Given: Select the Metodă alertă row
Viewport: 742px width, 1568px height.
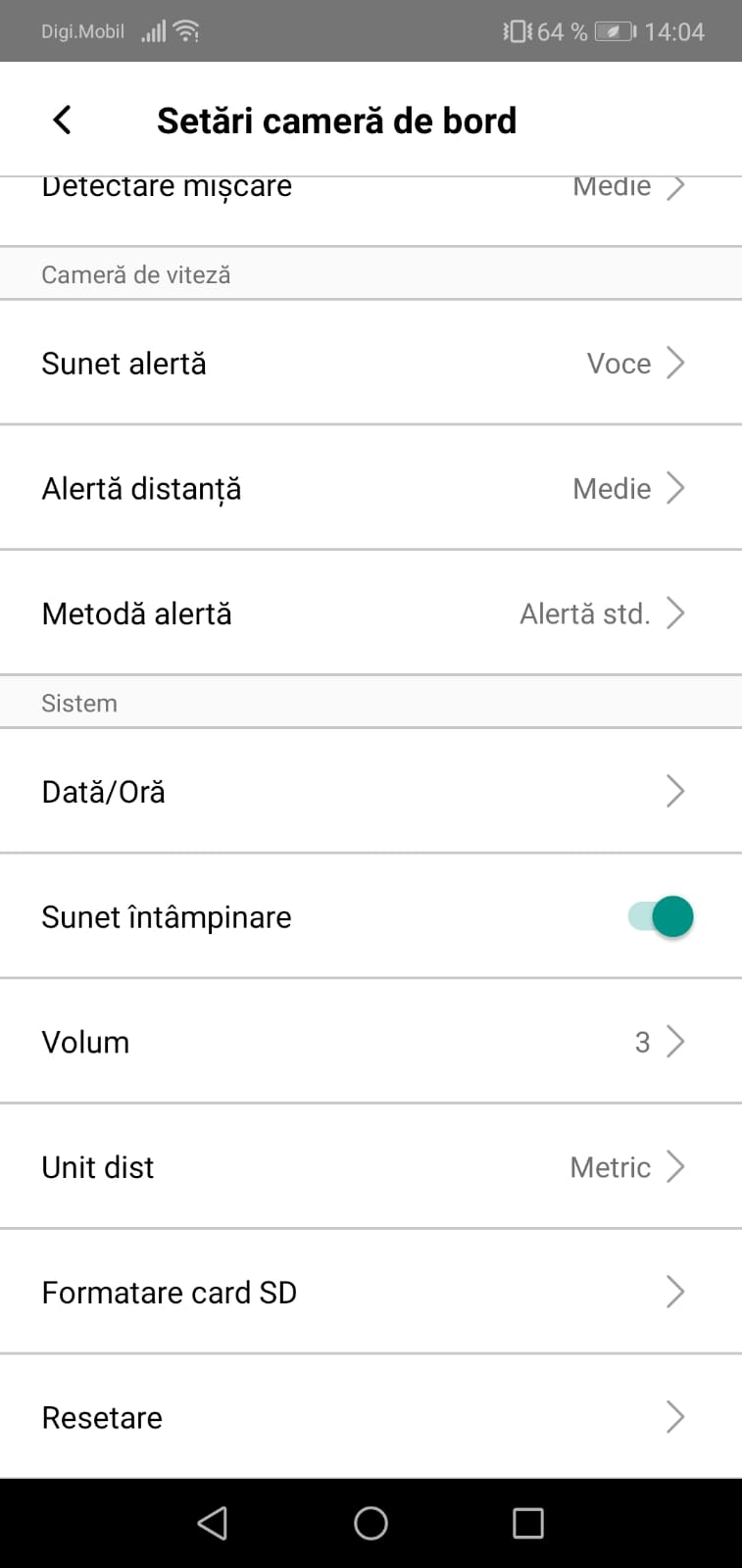Looking at the screenshot, I should 371,613.
